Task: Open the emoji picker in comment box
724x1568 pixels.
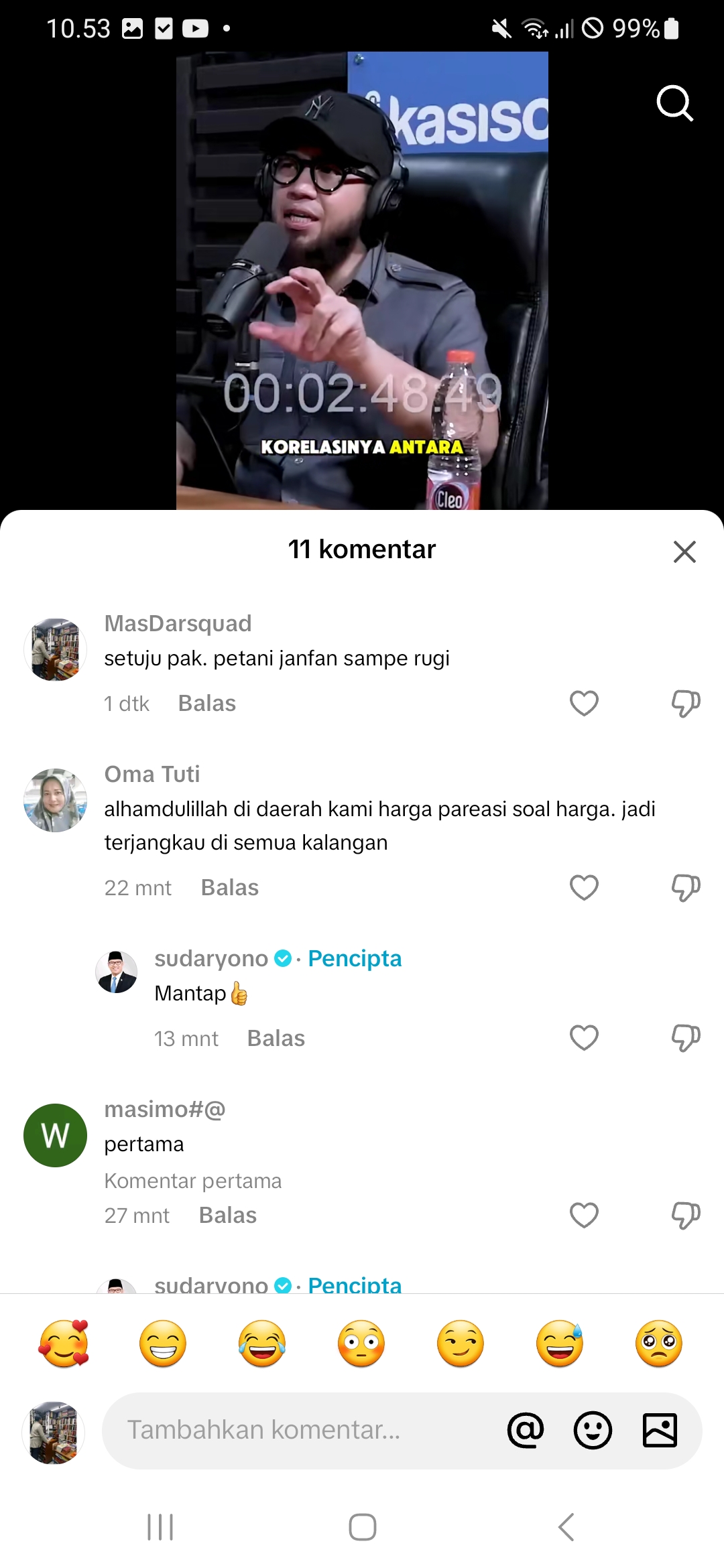Action: [593, 1431]
